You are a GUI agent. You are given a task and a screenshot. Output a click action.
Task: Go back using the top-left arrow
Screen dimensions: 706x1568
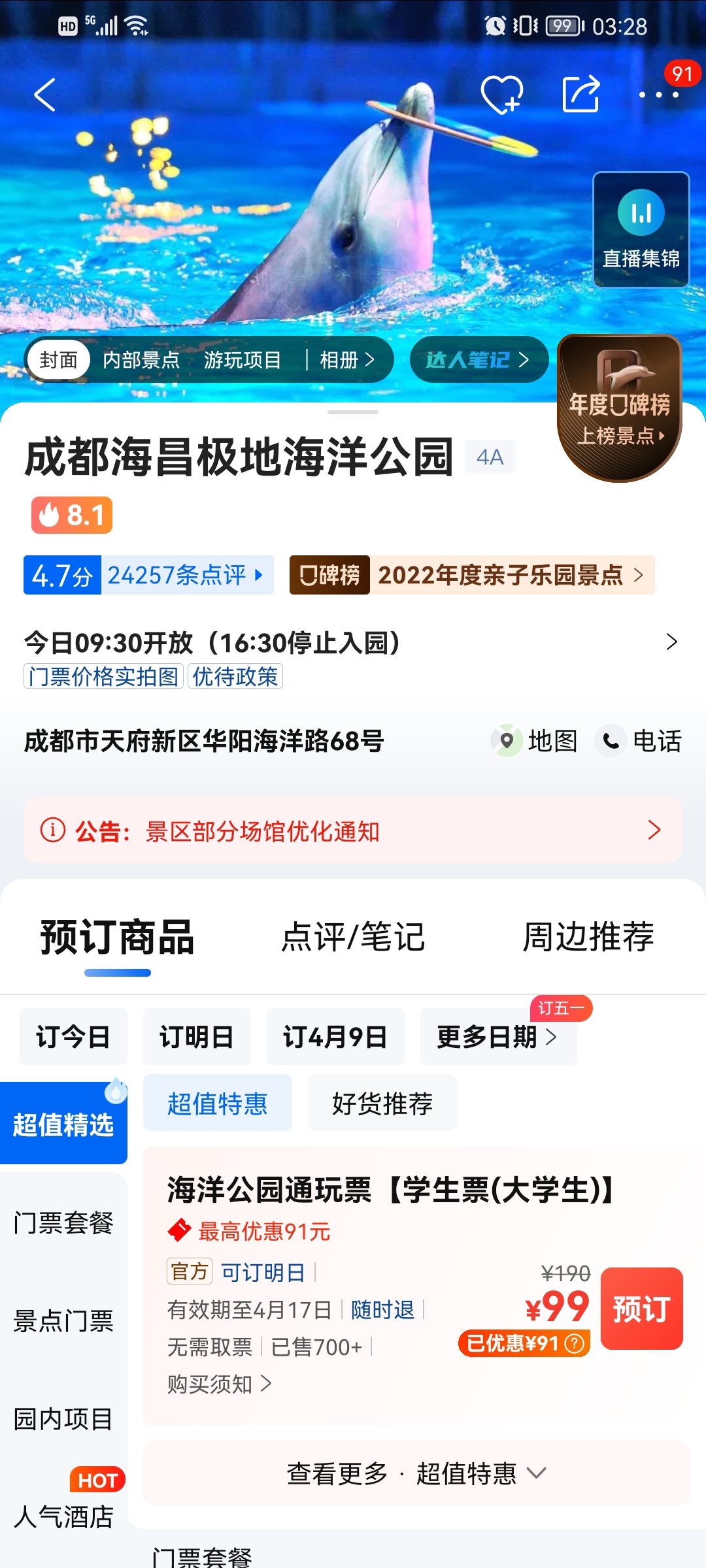tap(44, 95)
